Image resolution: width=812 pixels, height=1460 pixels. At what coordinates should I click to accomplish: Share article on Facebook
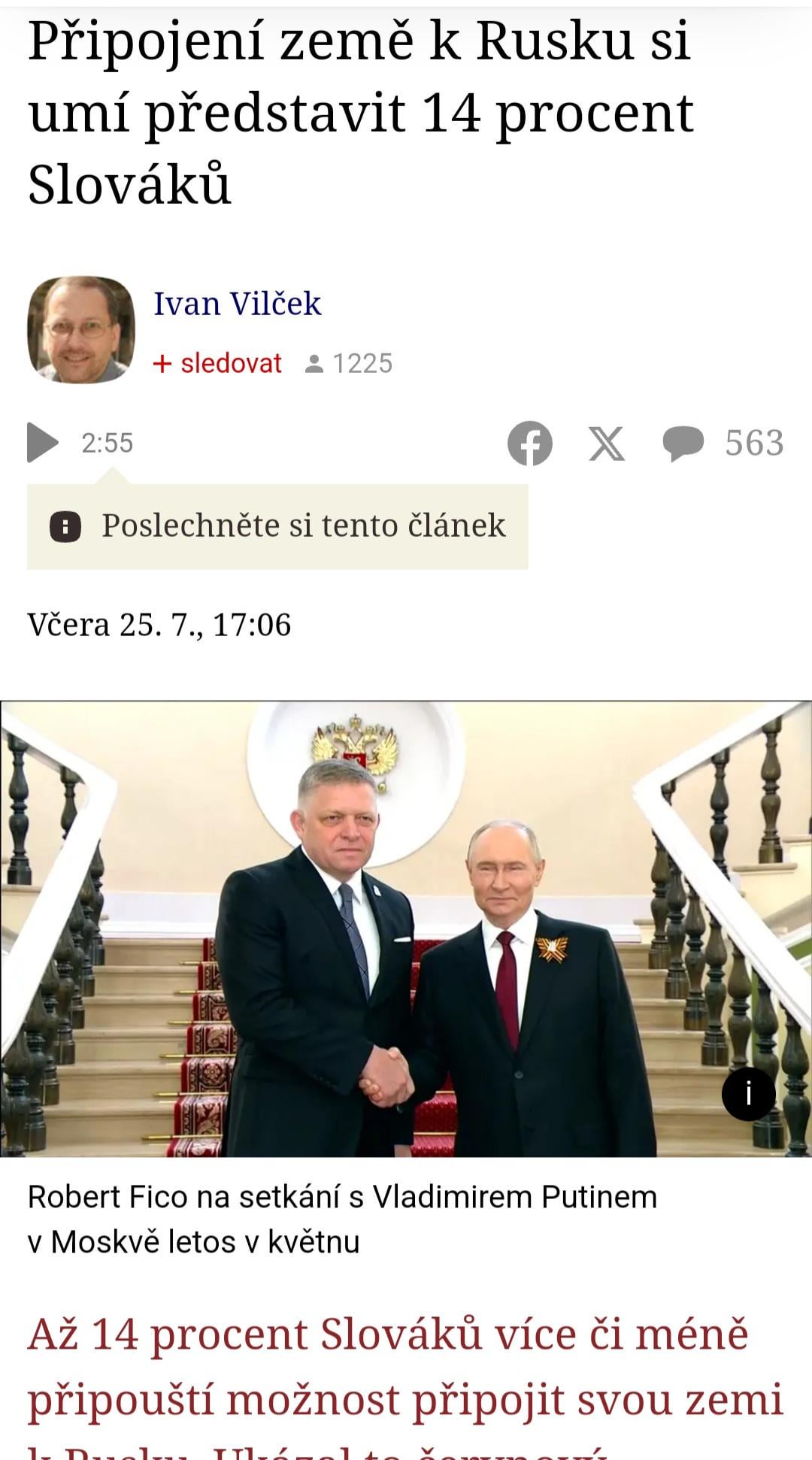[529, 443]
